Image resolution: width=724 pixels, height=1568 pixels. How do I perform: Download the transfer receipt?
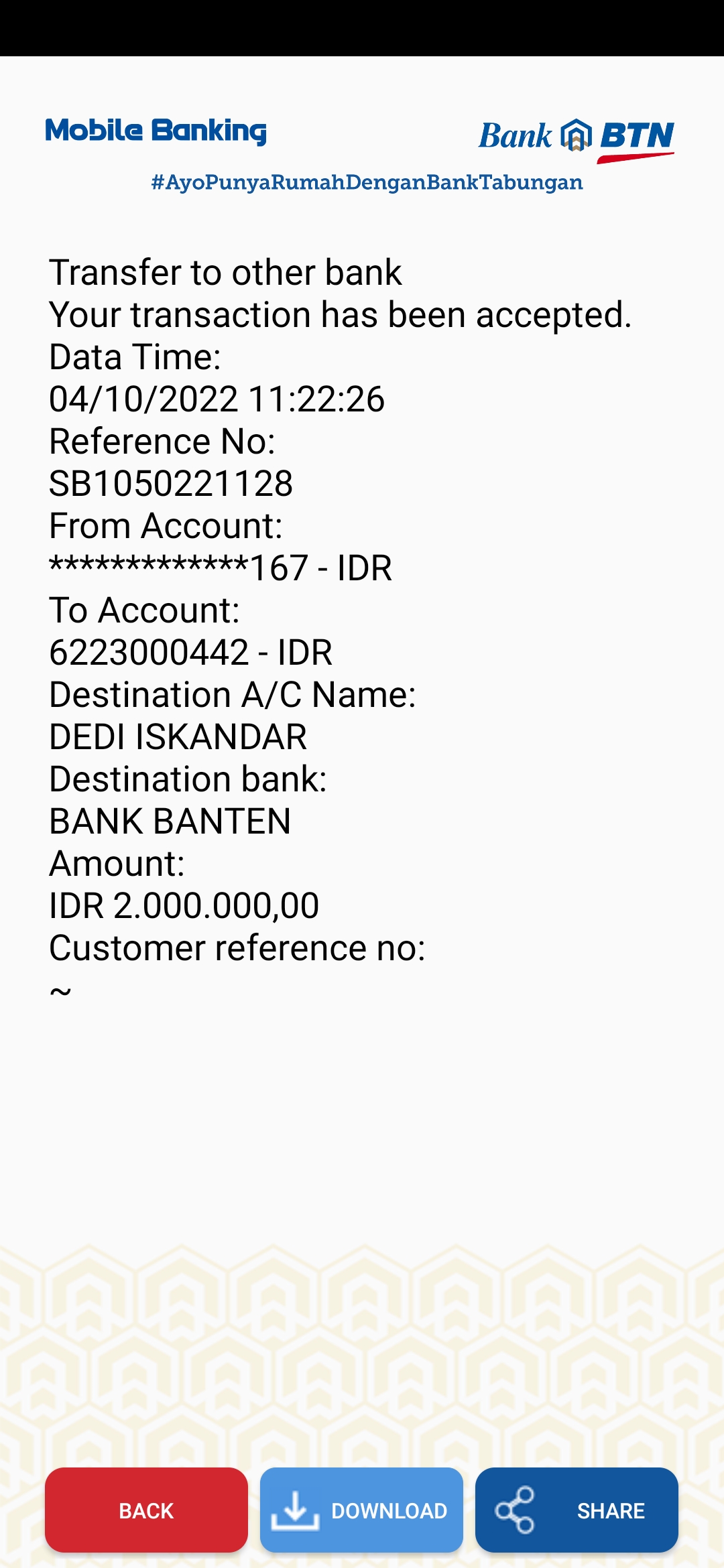[x=361, y=1510]
